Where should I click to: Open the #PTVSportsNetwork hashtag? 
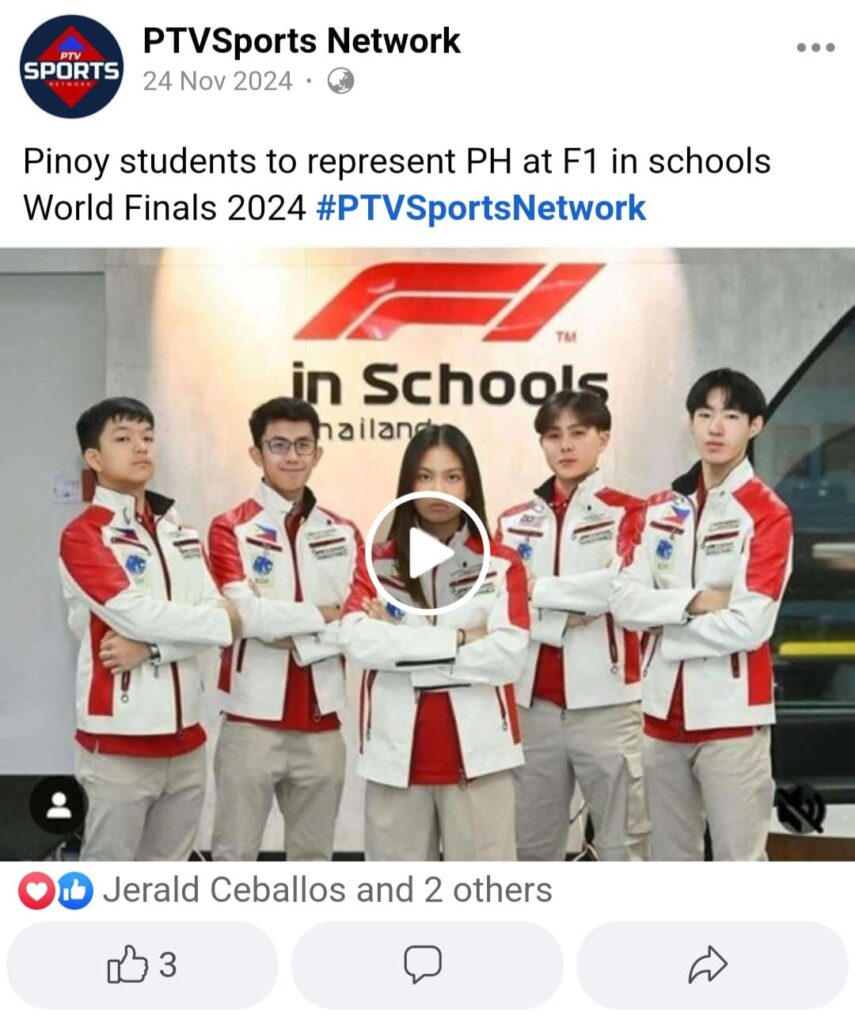[x=481, y=208]
